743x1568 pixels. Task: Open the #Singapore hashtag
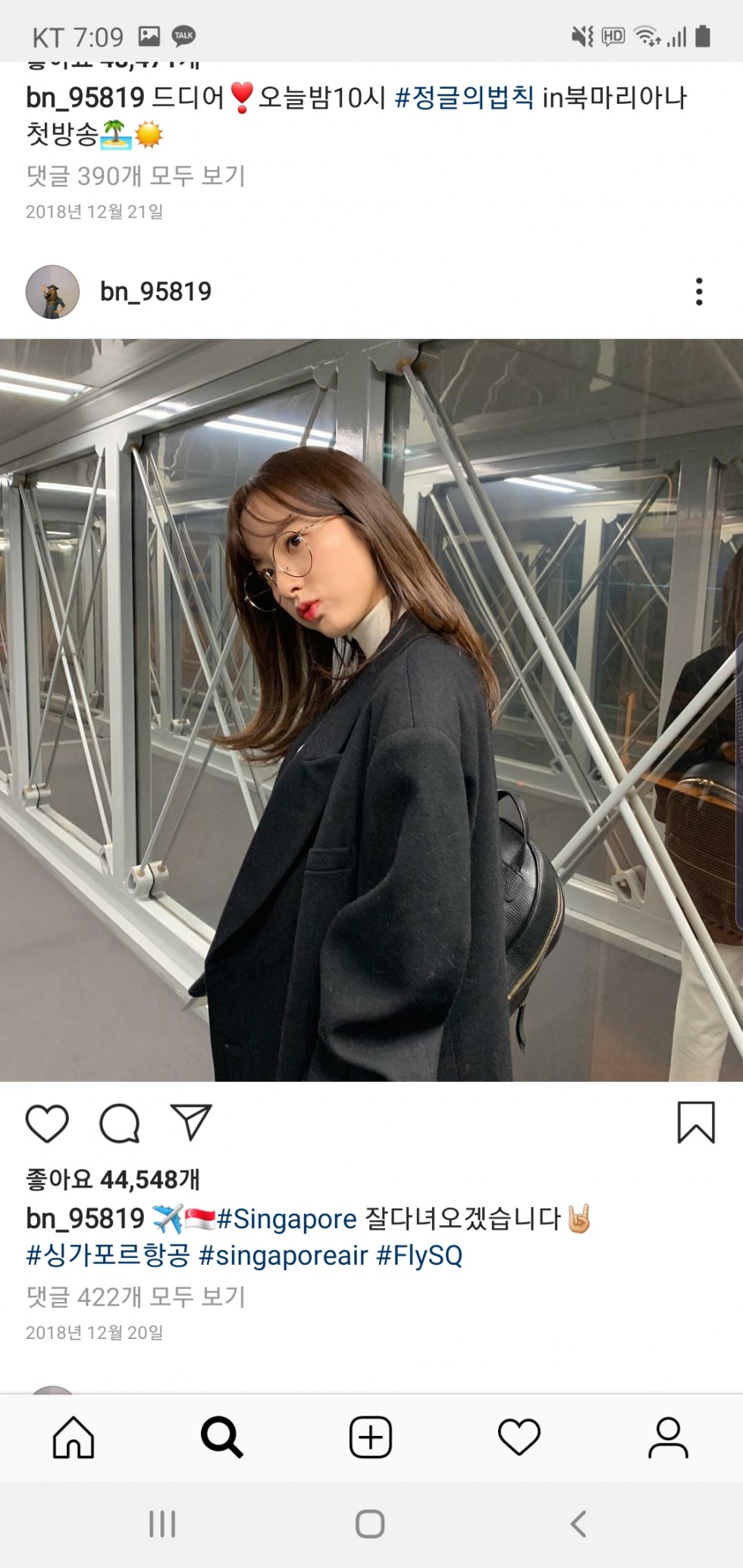tap(287, 1219)
